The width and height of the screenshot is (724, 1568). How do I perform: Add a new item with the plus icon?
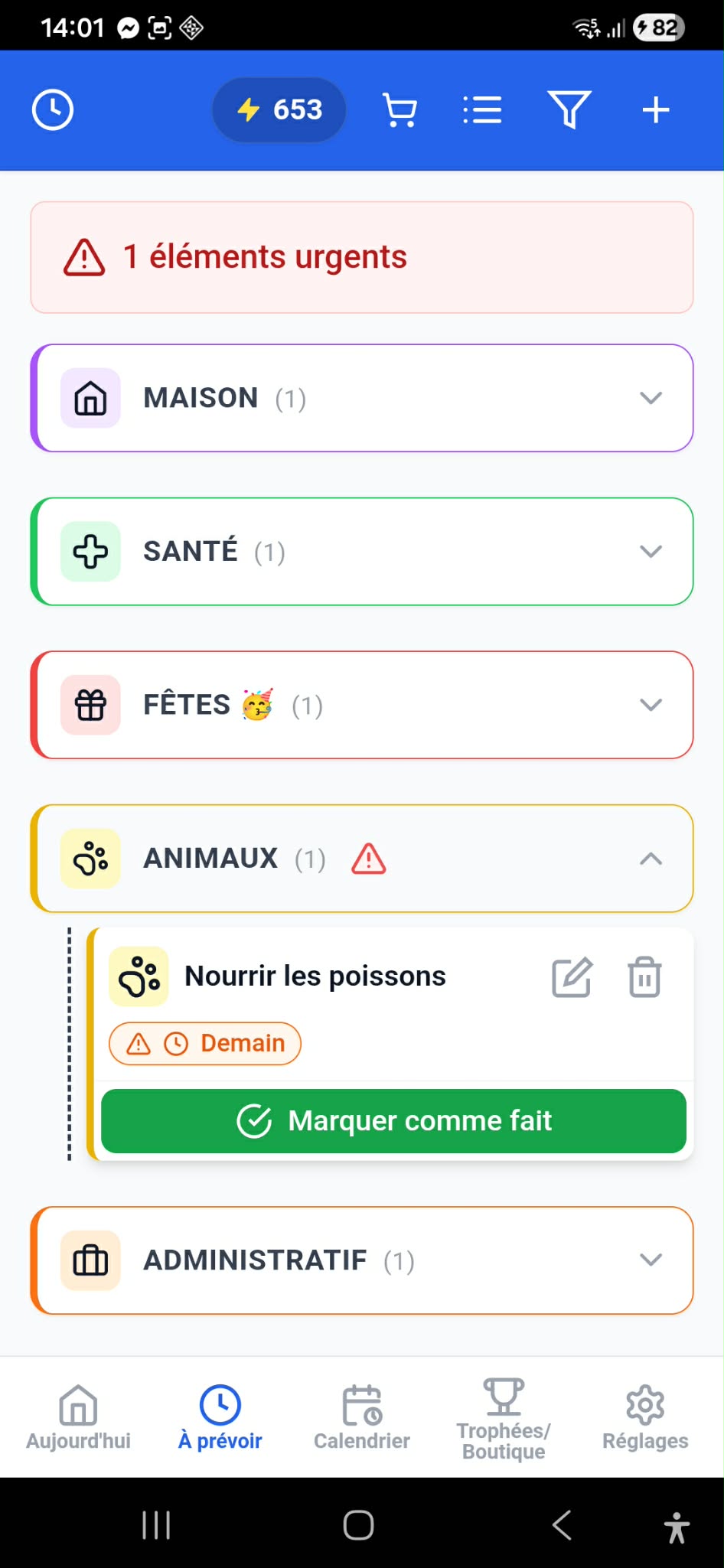[656, 110]
